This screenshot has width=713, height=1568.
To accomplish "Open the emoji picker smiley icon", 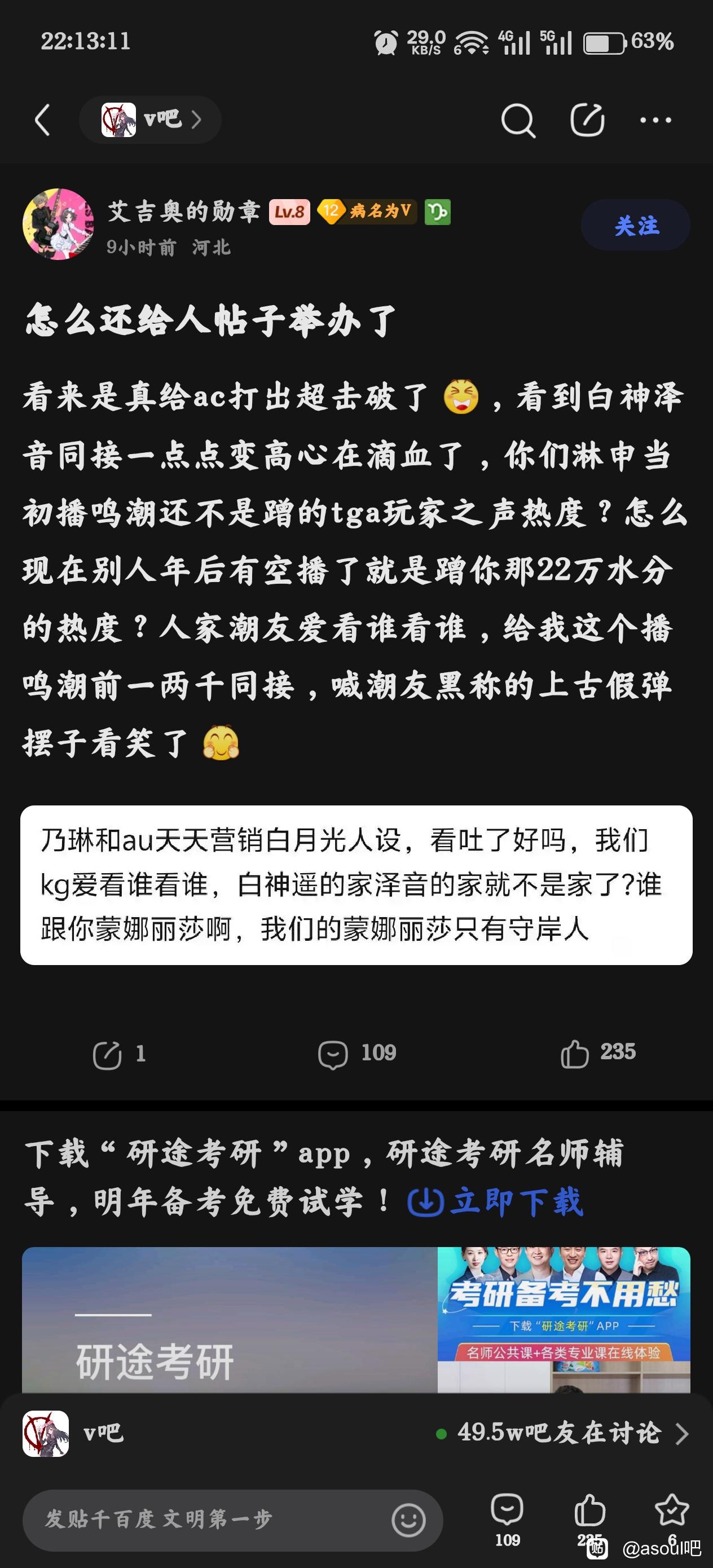I will 408,1520.
